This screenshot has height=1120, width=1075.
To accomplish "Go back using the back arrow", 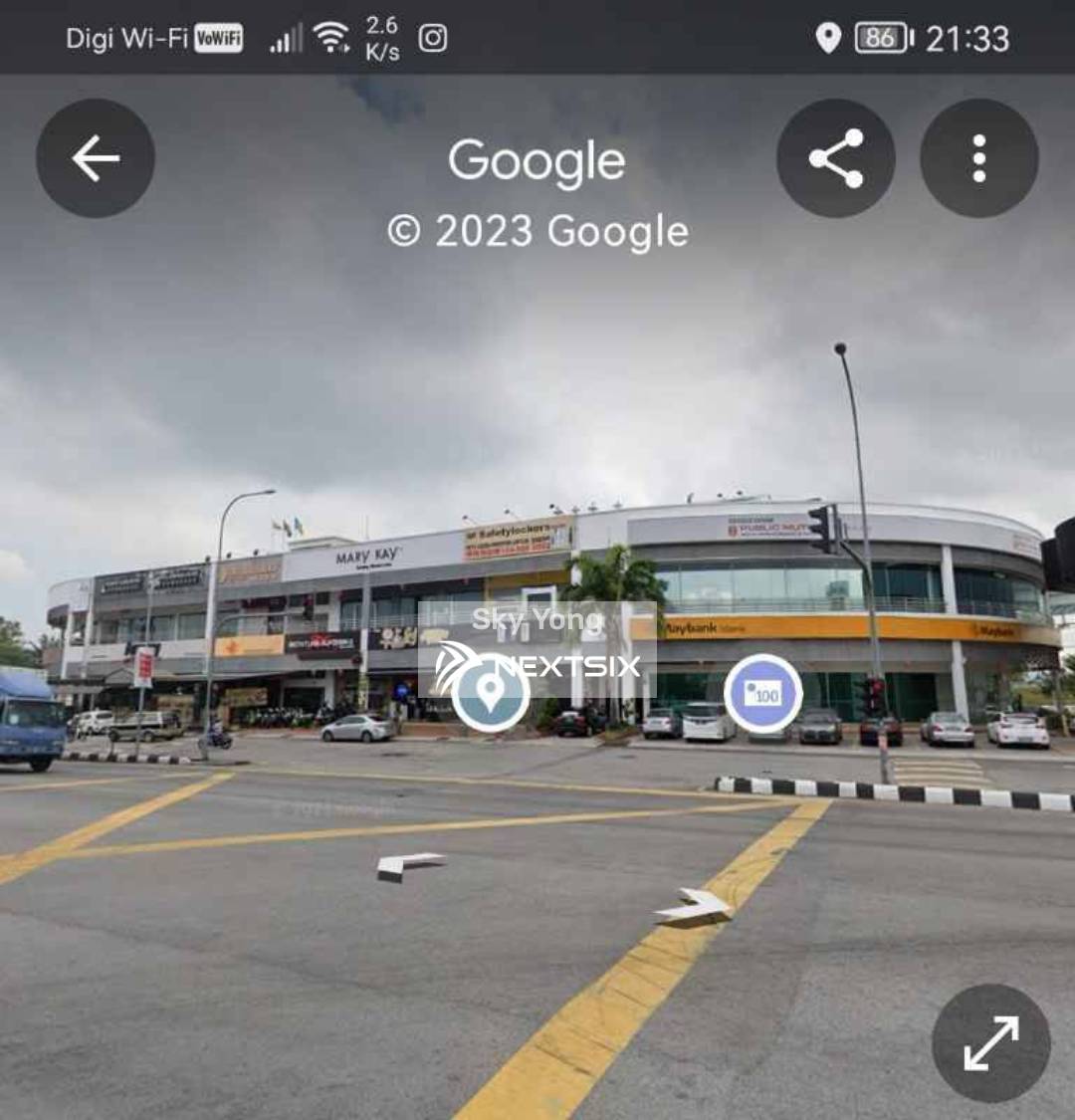I will tap(95, 157).
